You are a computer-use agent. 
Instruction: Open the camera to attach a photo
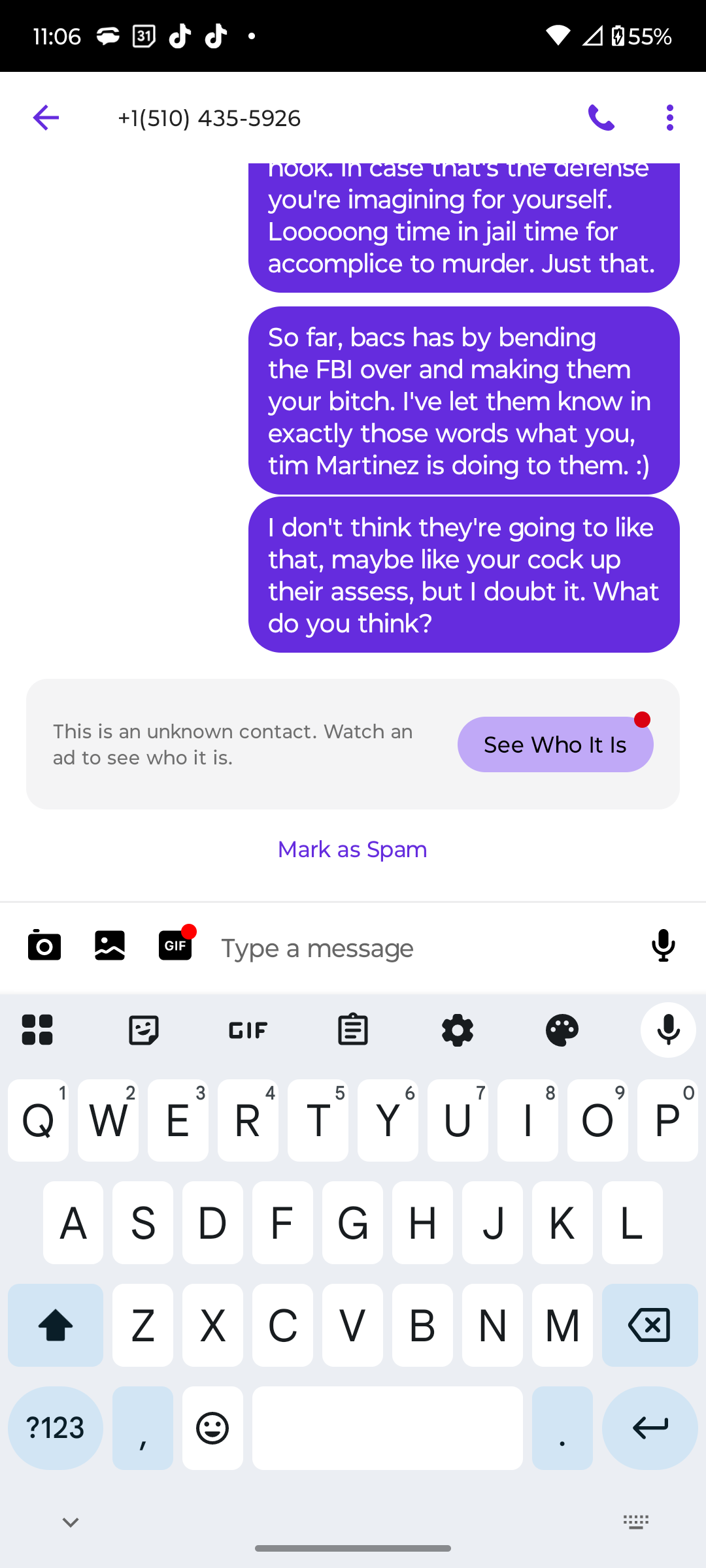click(44, 946)
